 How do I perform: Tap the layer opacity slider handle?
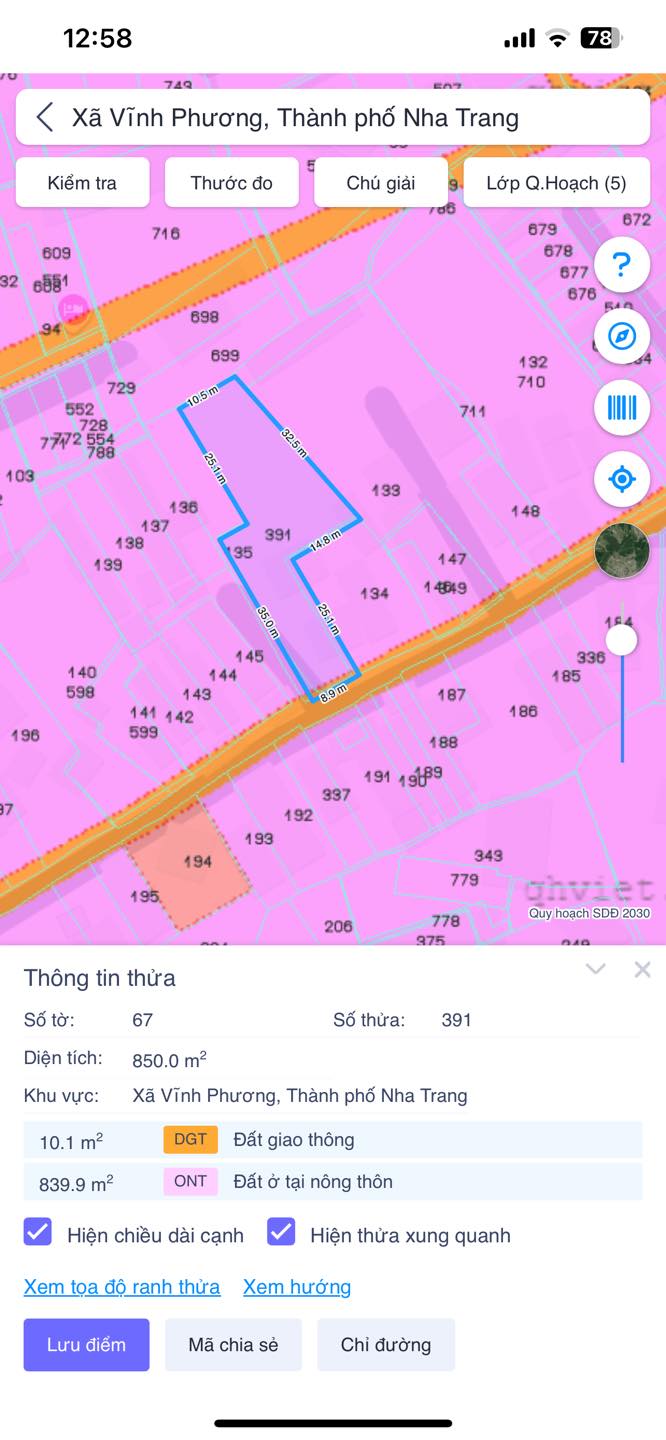622,640
